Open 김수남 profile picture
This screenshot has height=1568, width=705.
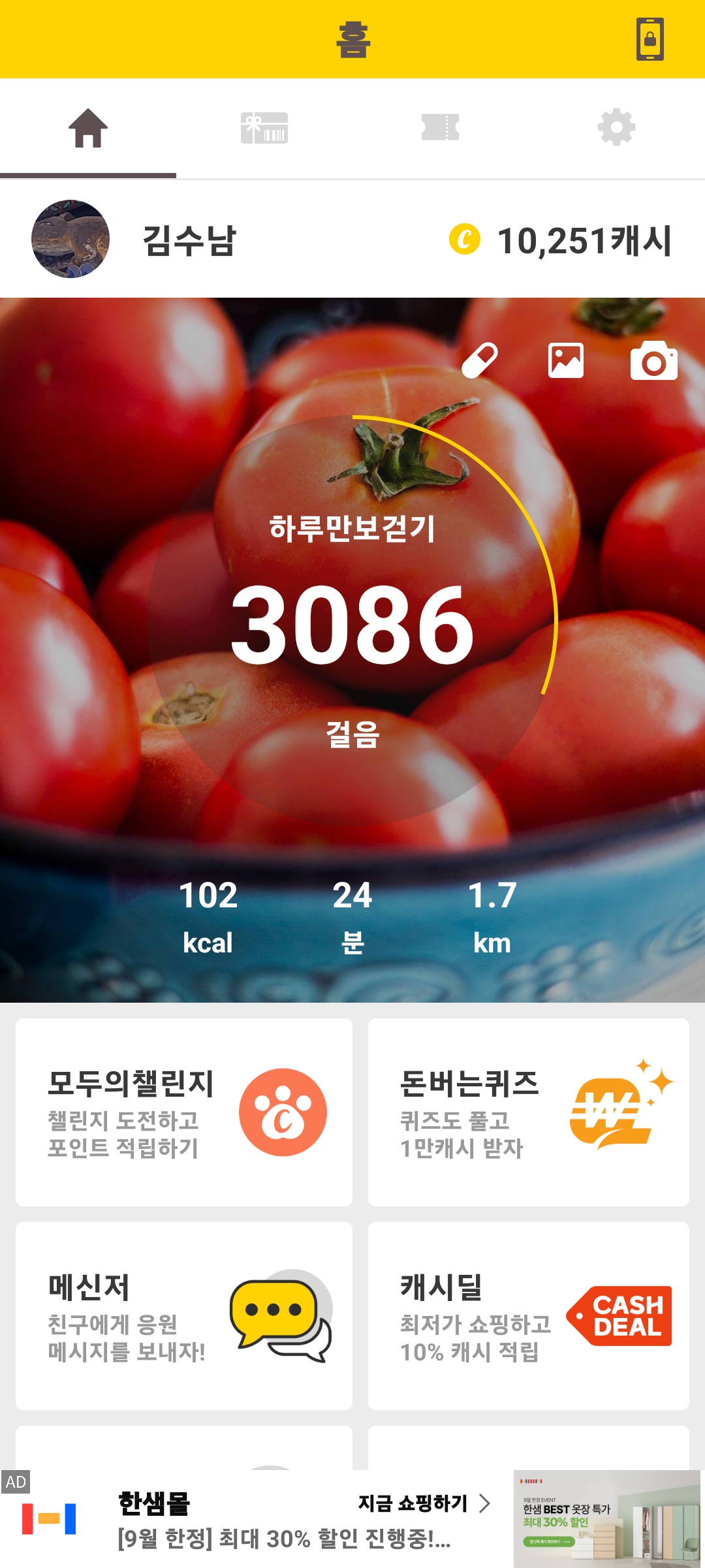pyautogui.click(x=70, y=239)
